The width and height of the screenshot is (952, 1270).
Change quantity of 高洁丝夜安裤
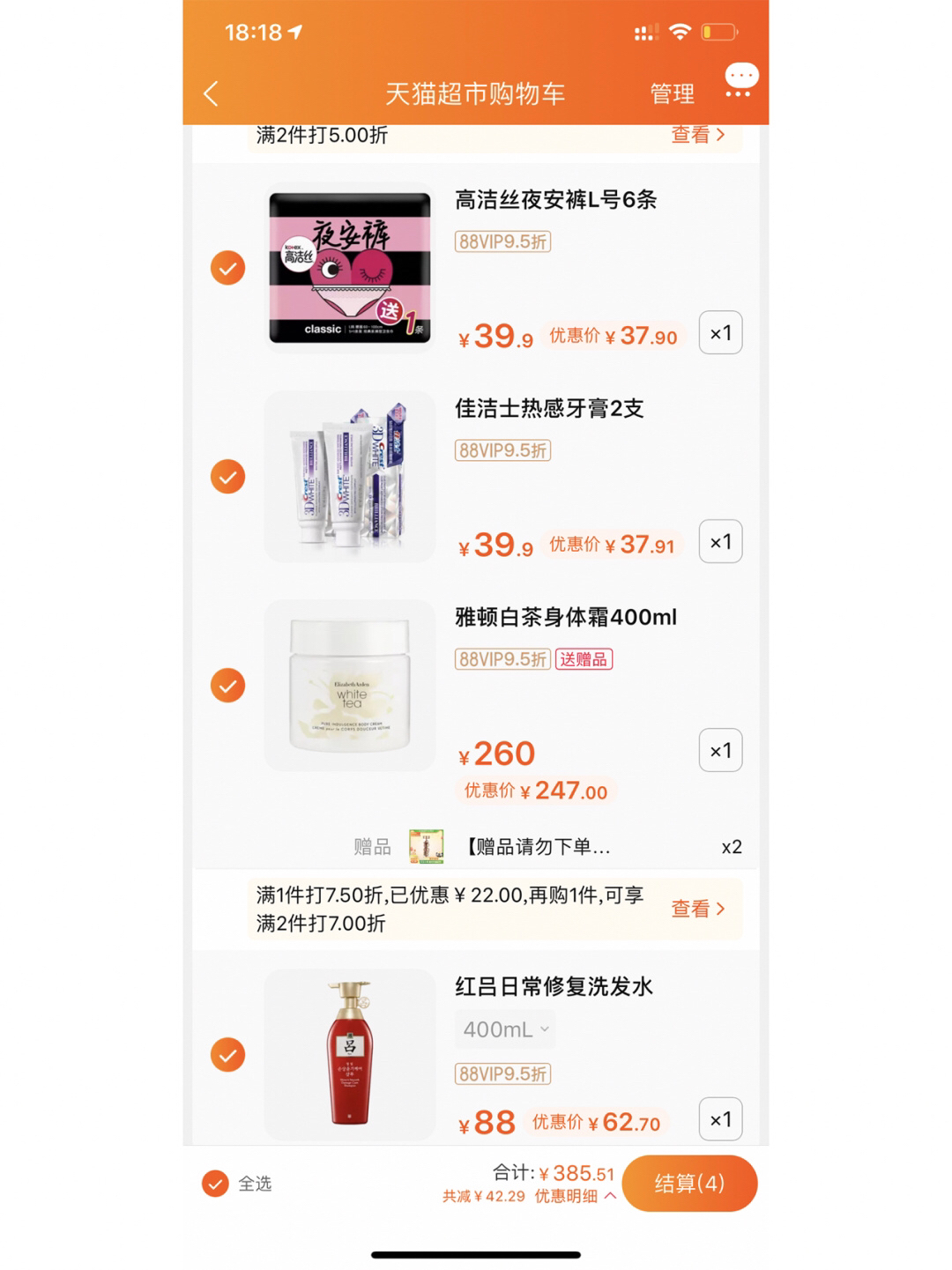(x=720, y=333)
